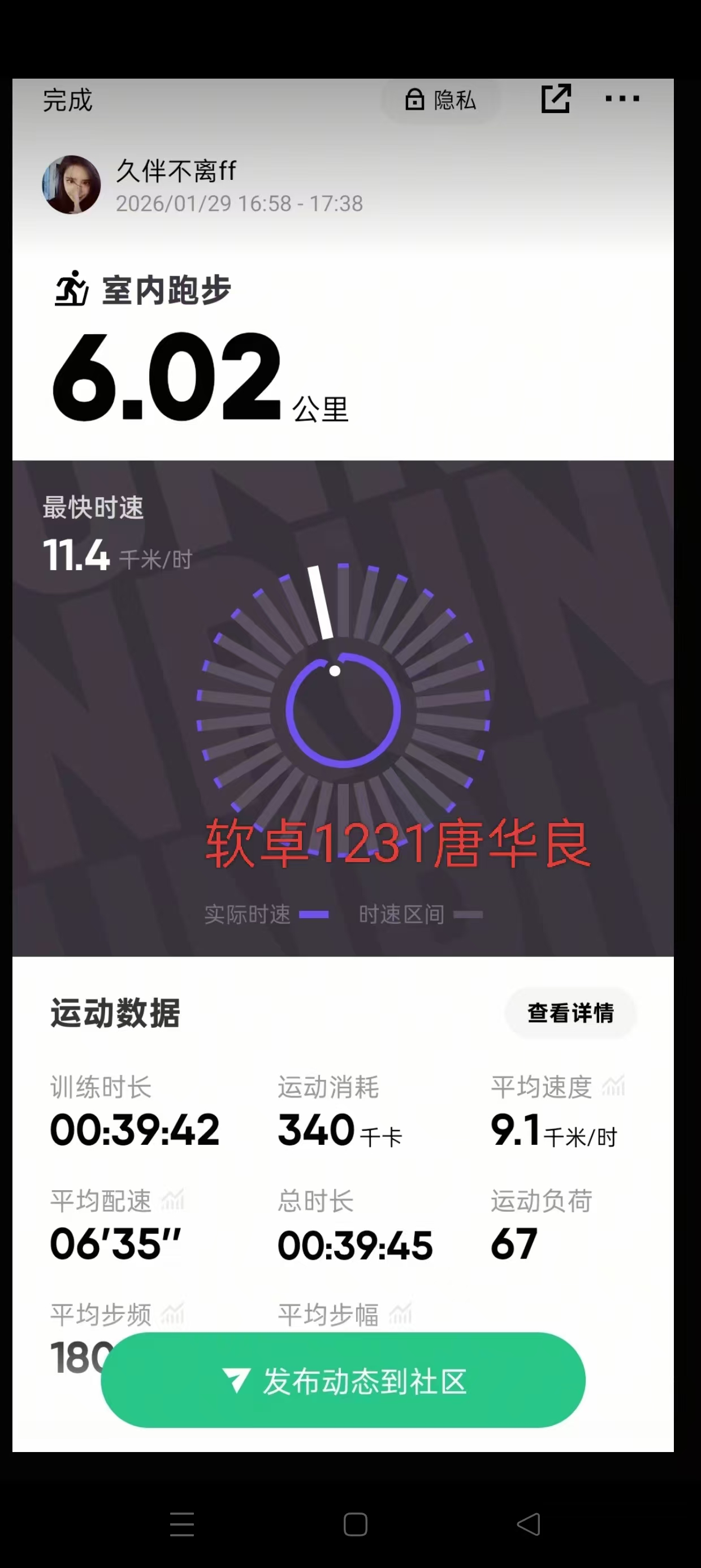Viewport: 701px width, 1568px height.
Task: Open the chart icon beside 平均速度
Action: coord(613,1087)
